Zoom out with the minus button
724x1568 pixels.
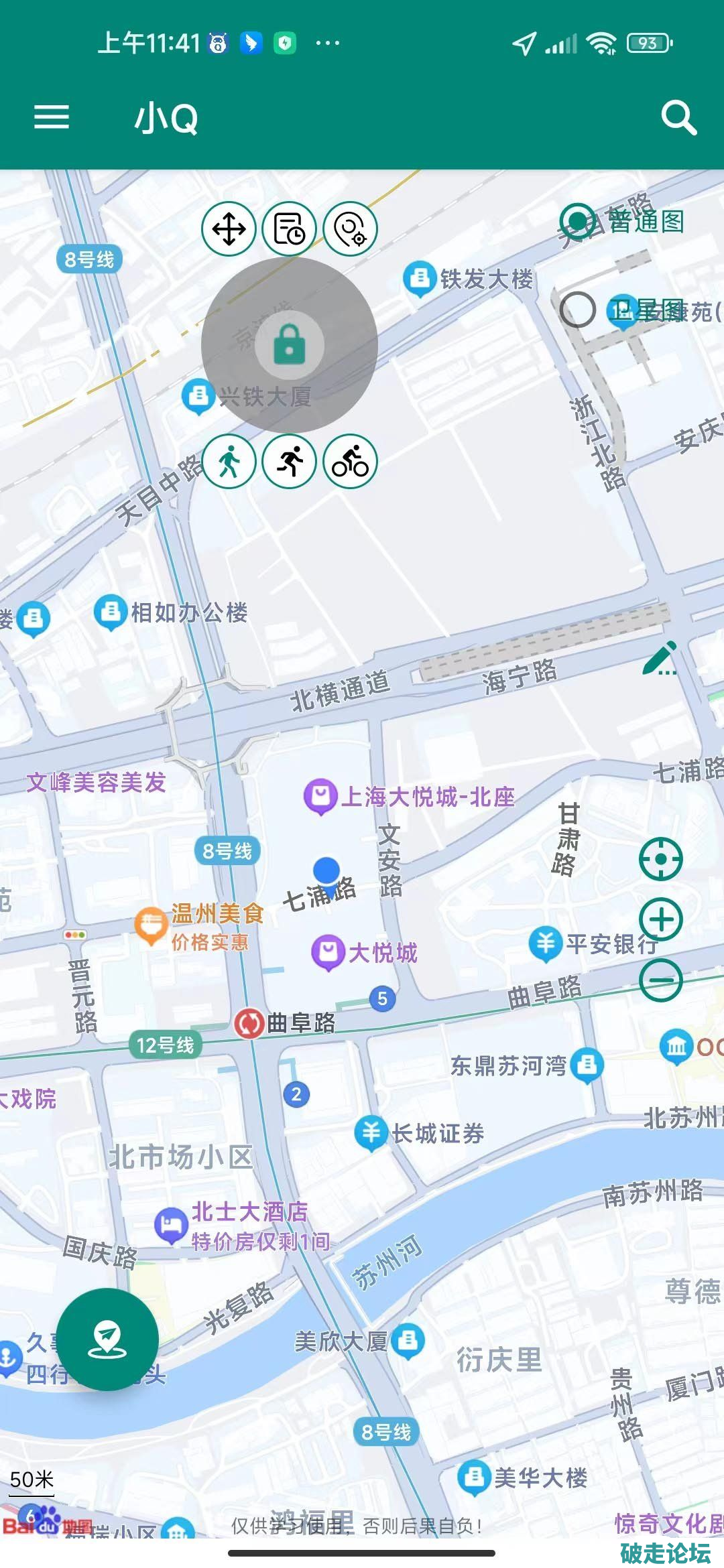point(660,980)
